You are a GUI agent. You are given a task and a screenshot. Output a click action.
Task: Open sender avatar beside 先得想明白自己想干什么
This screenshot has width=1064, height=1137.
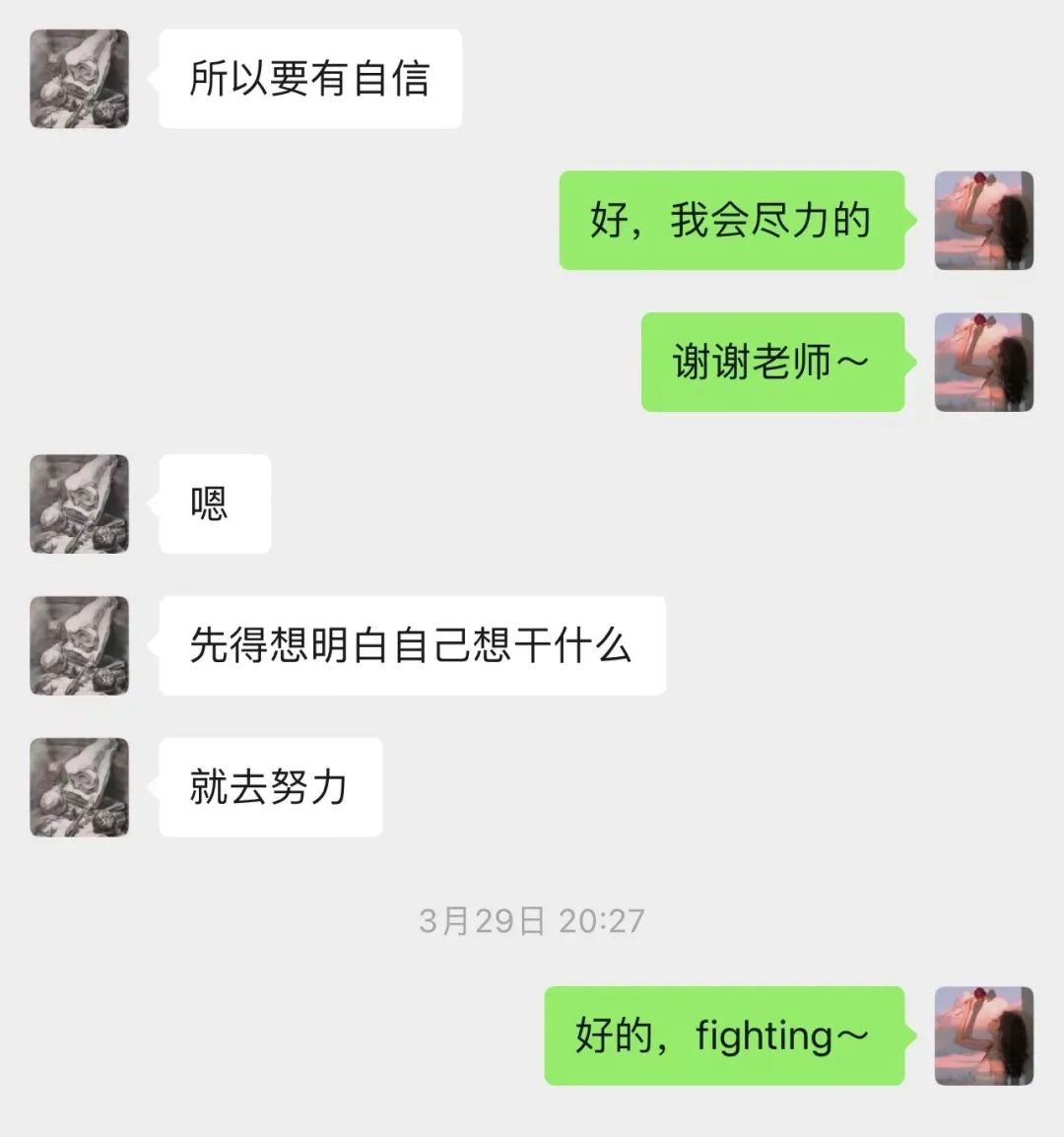pos(79,645)
